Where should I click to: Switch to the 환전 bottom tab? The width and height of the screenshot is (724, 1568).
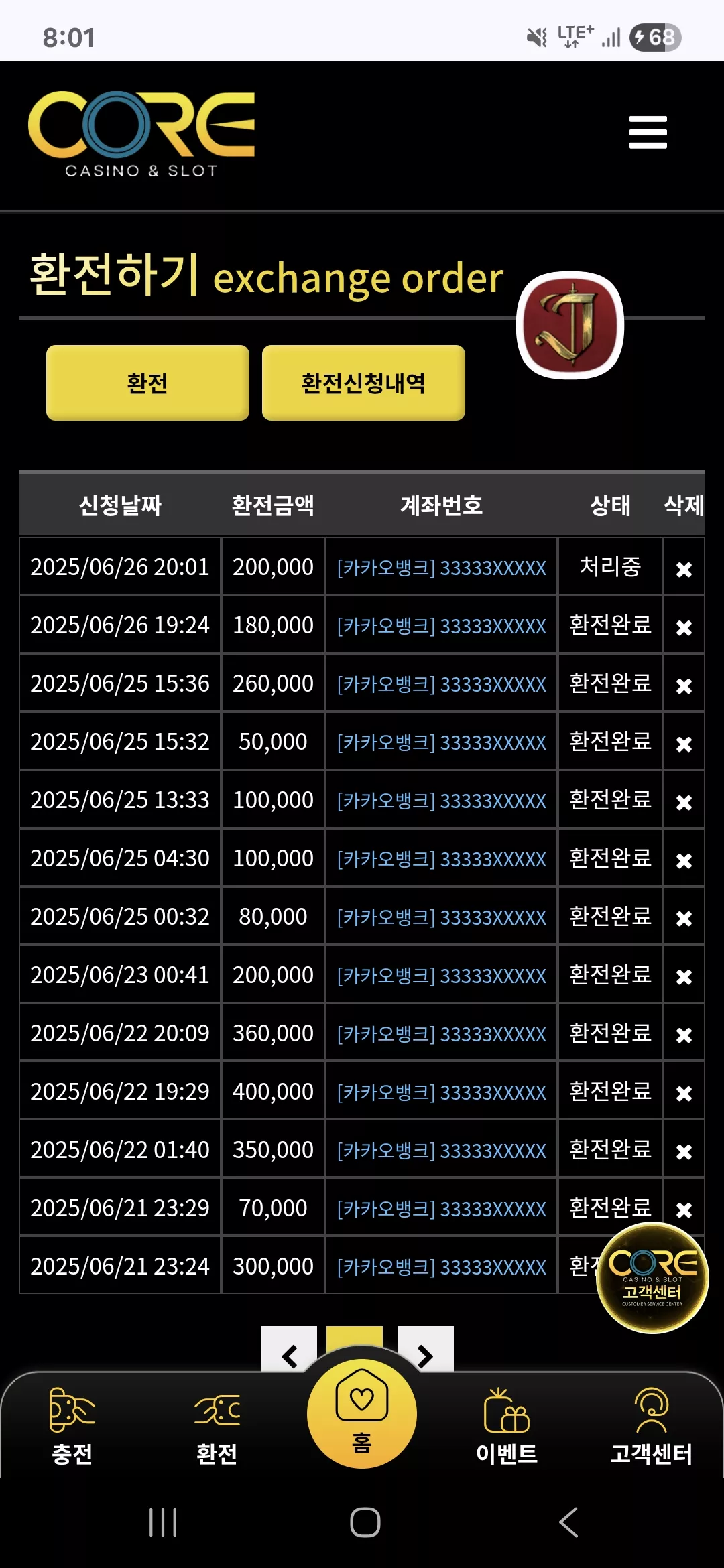[217, 1426]
